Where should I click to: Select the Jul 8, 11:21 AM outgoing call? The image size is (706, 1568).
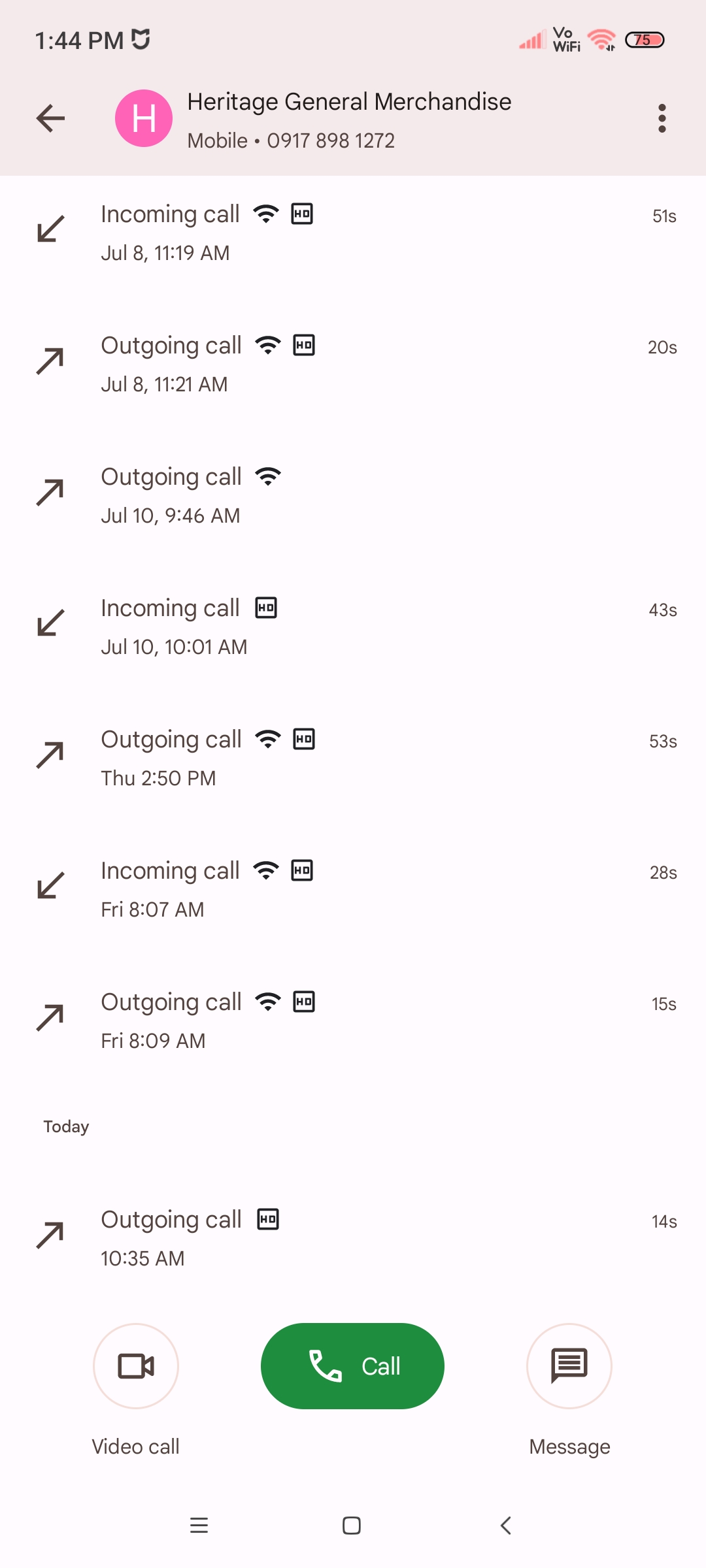point(353,365)
